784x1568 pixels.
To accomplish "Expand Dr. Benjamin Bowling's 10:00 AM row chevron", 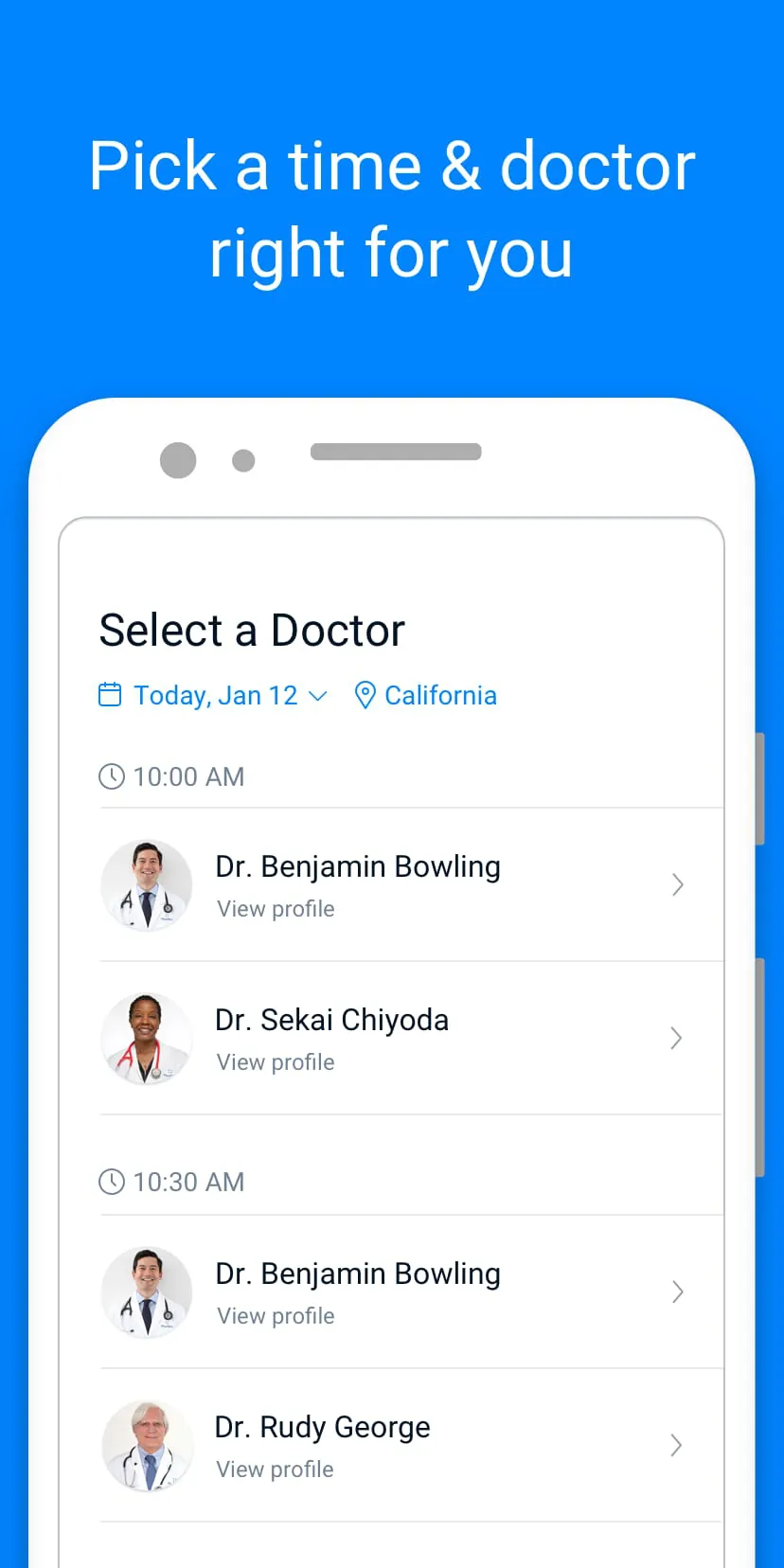I will [678, 884].
